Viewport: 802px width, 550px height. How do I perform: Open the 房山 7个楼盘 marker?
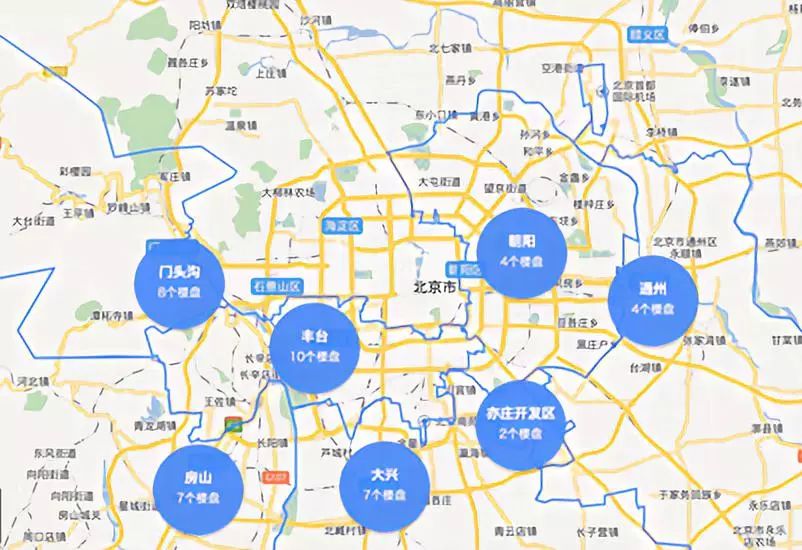tap(198, 486)
